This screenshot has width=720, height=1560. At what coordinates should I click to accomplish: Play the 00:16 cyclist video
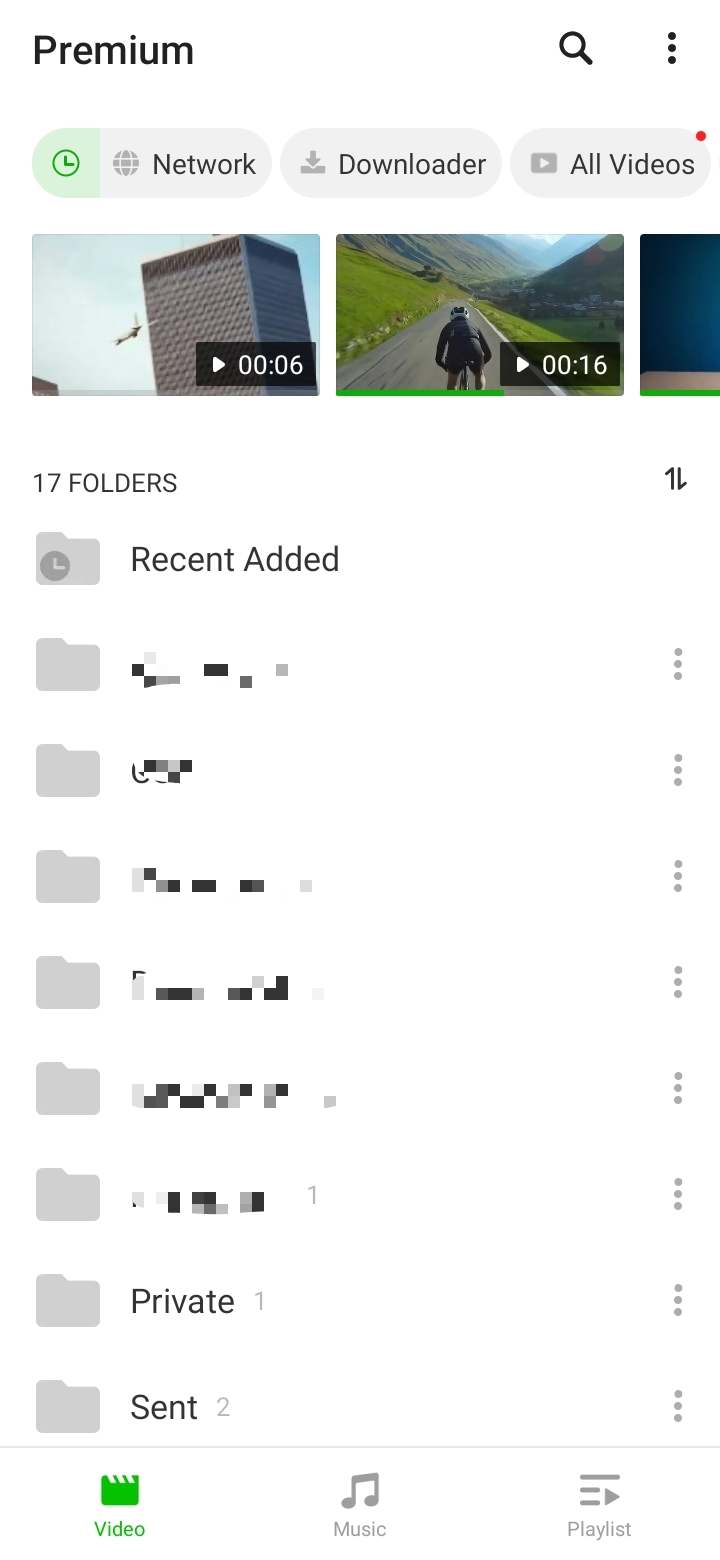(x=480, y=315)
